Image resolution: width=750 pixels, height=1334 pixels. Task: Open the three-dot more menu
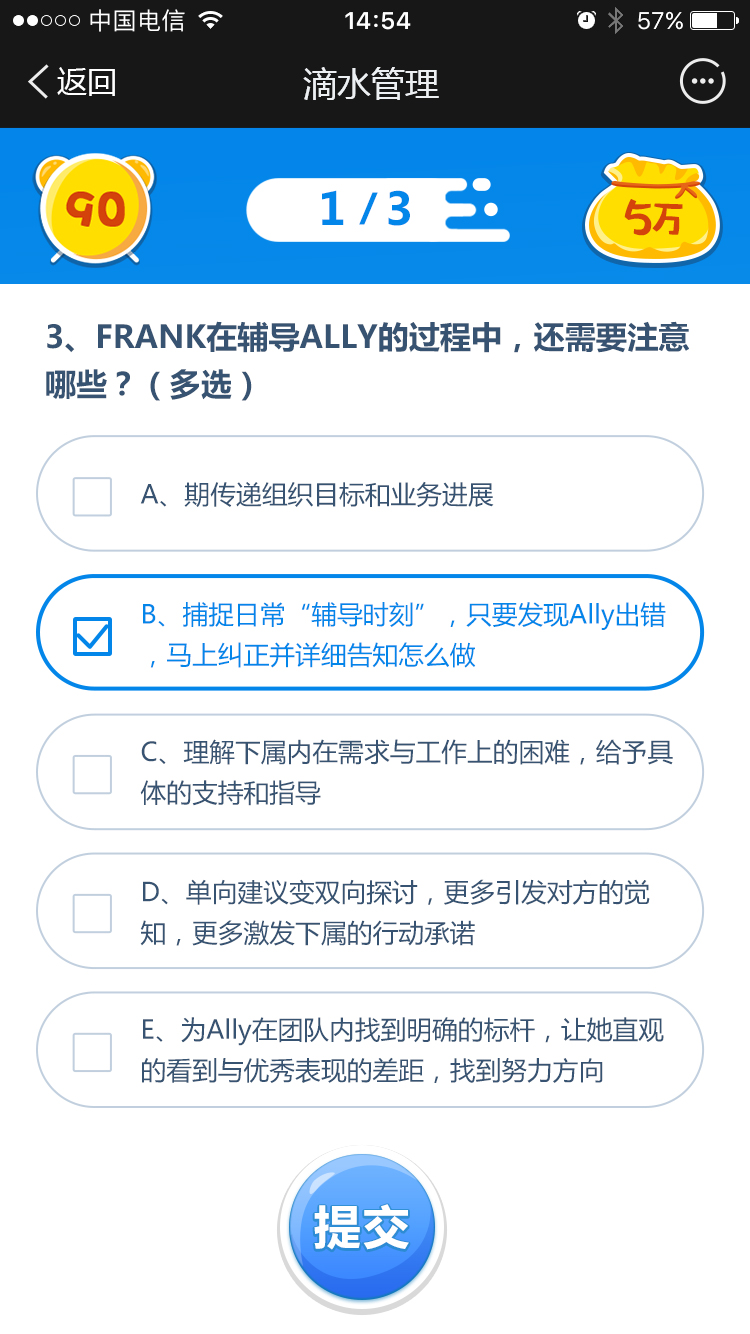[702, 82]
